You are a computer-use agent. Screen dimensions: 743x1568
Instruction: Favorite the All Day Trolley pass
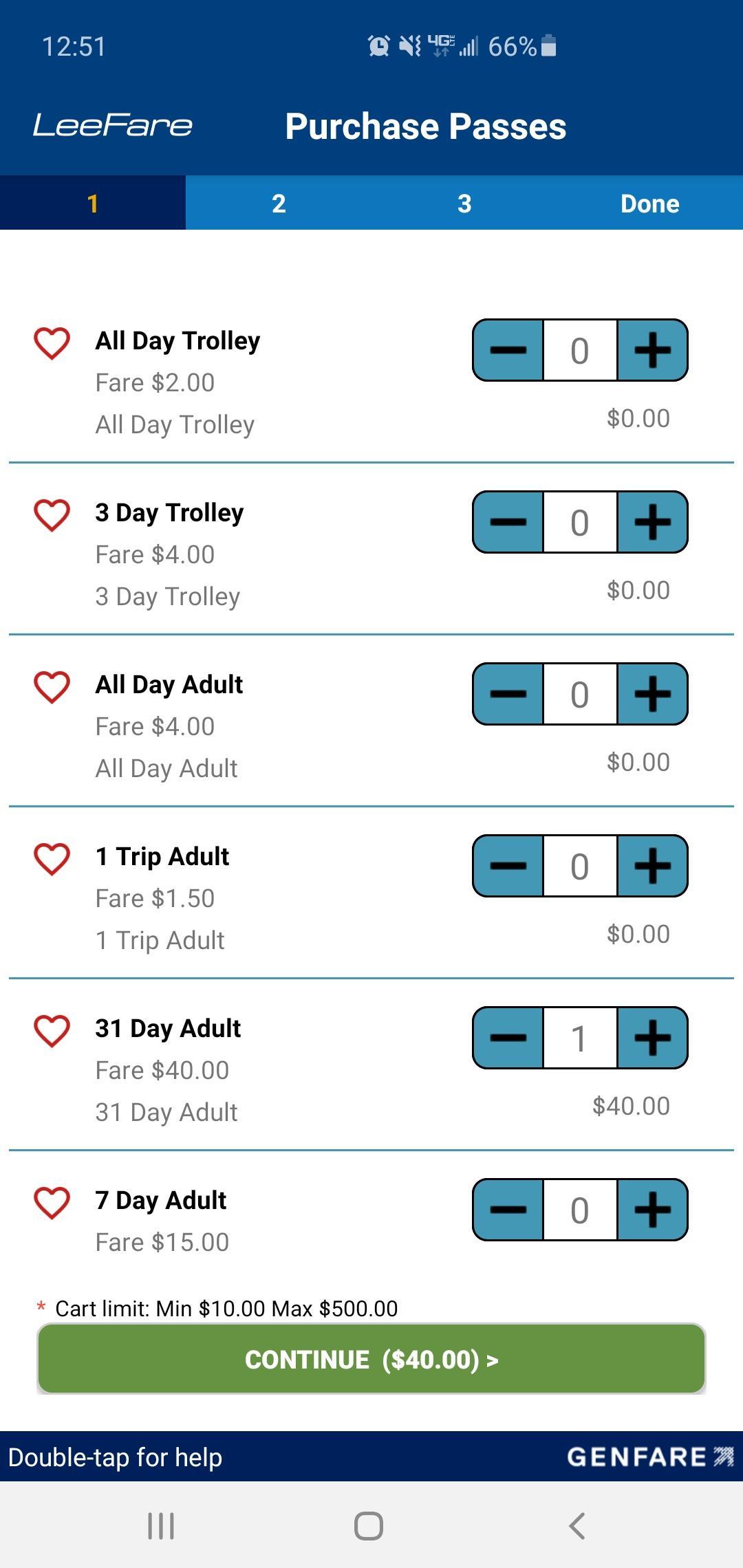pos(52,342)
